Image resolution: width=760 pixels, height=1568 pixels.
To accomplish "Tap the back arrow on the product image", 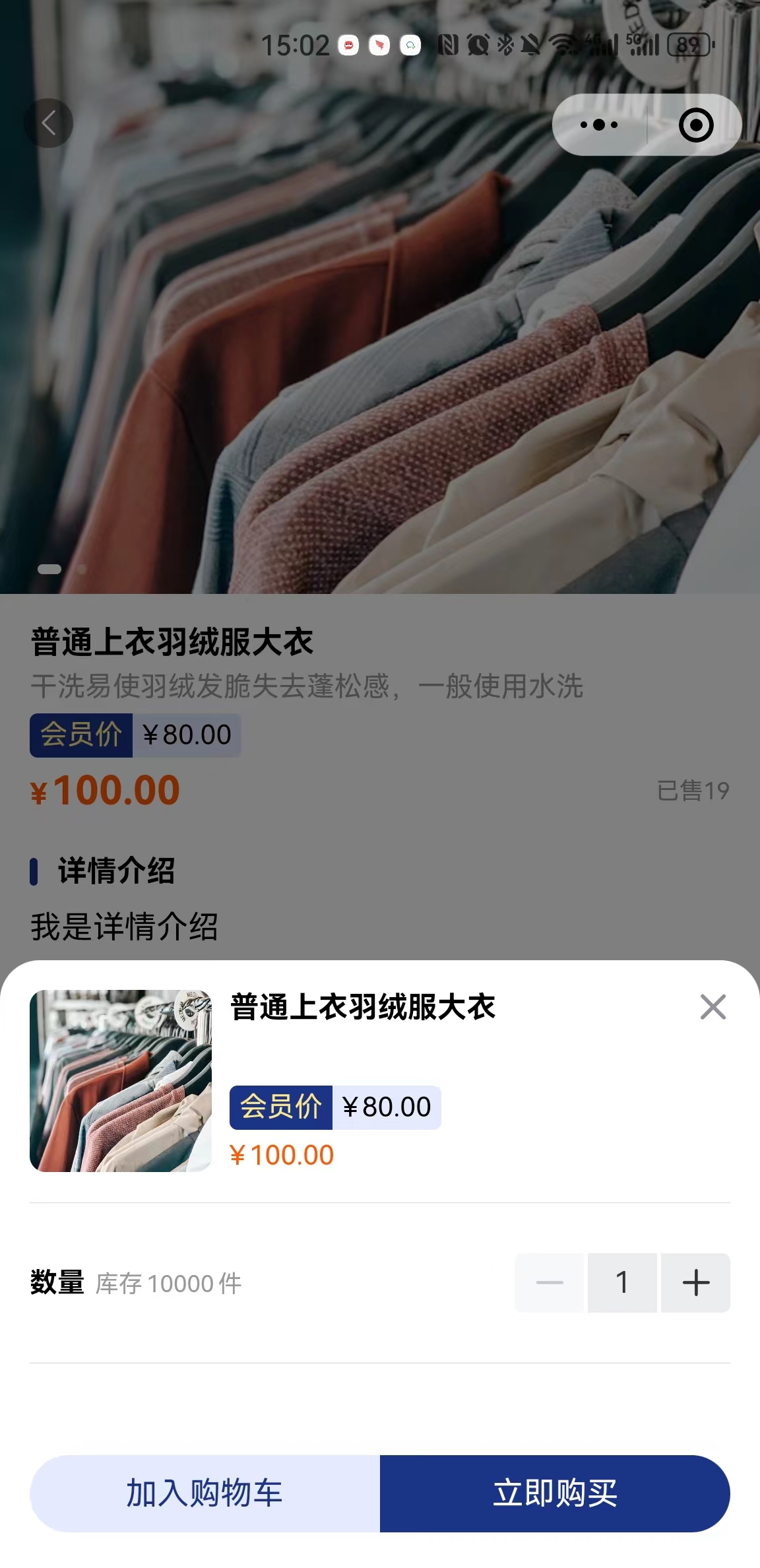I will 48,123.
